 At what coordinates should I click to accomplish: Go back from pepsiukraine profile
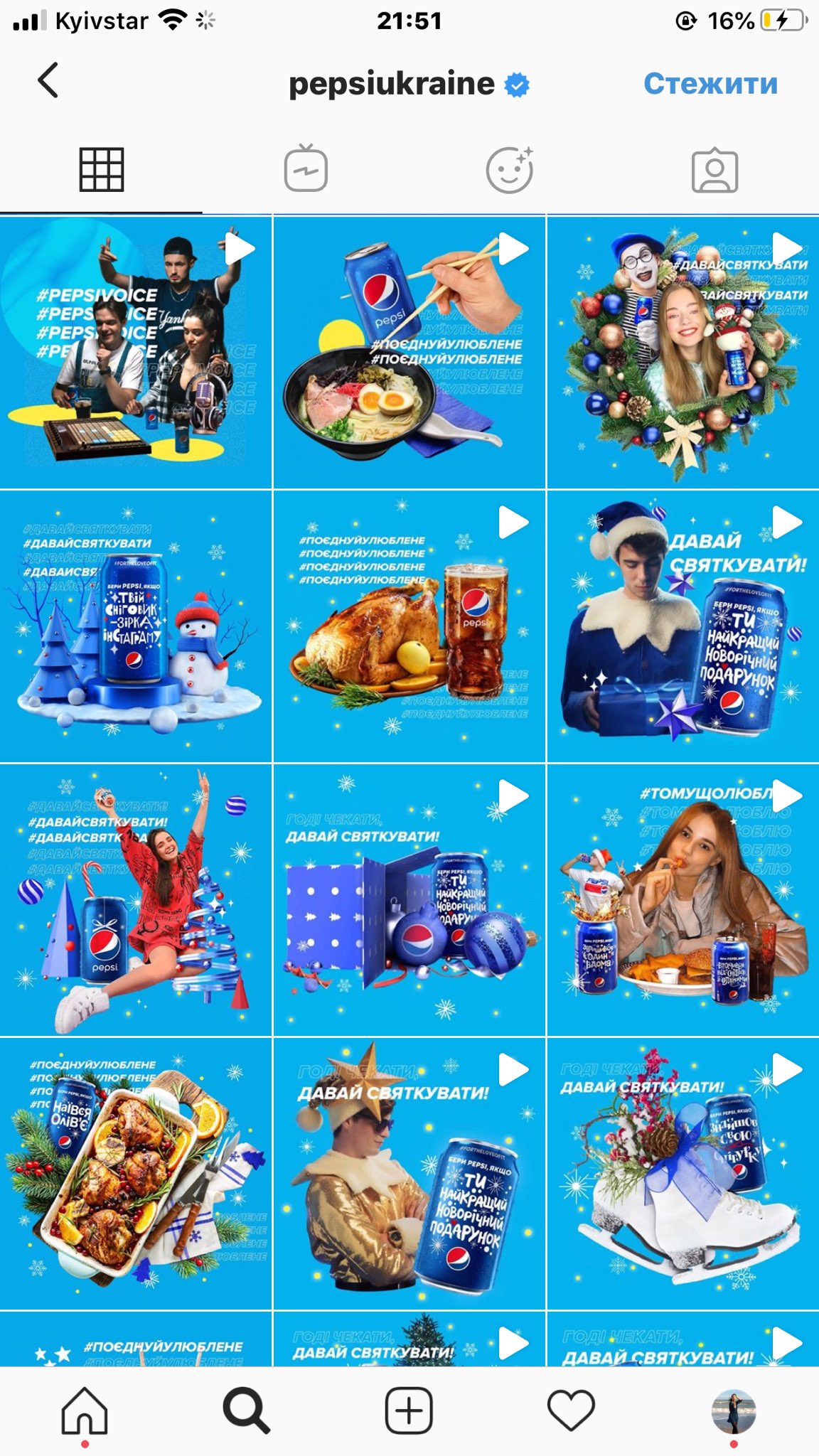(48, 80)
